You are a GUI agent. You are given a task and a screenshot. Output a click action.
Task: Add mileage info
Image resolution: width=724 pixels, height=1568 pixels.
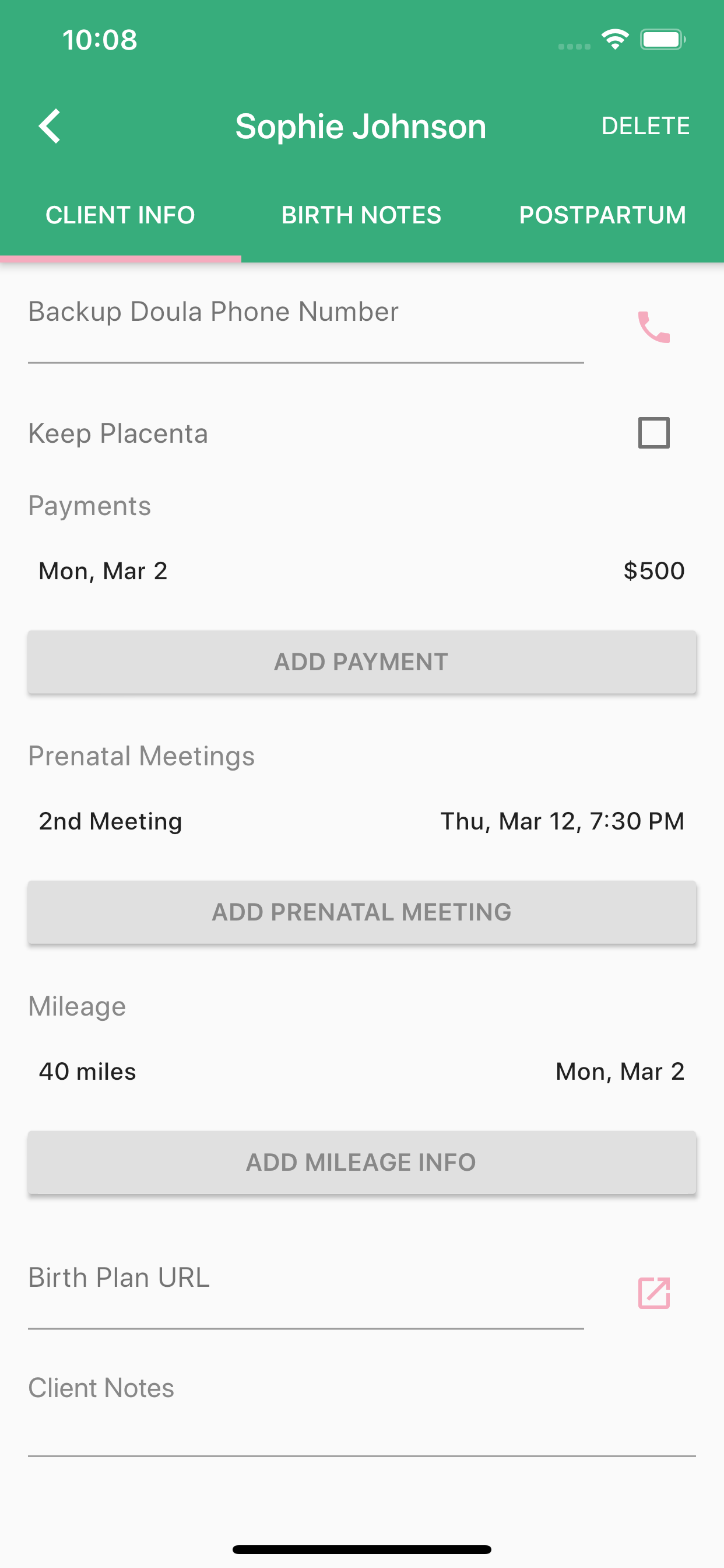[362, 1162]
